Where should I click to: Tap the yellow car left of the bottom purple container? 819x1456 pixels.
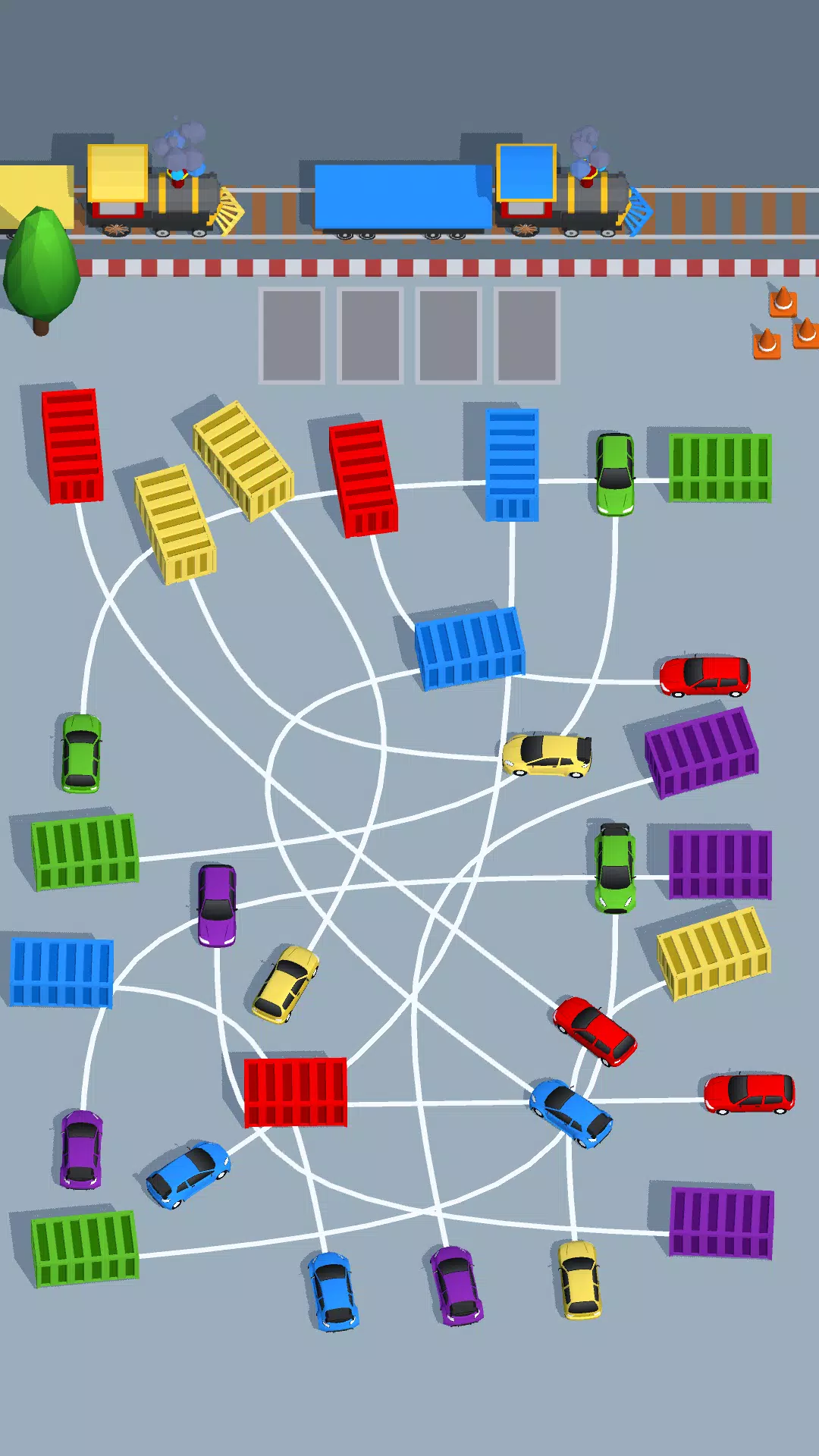point(580,1280)
